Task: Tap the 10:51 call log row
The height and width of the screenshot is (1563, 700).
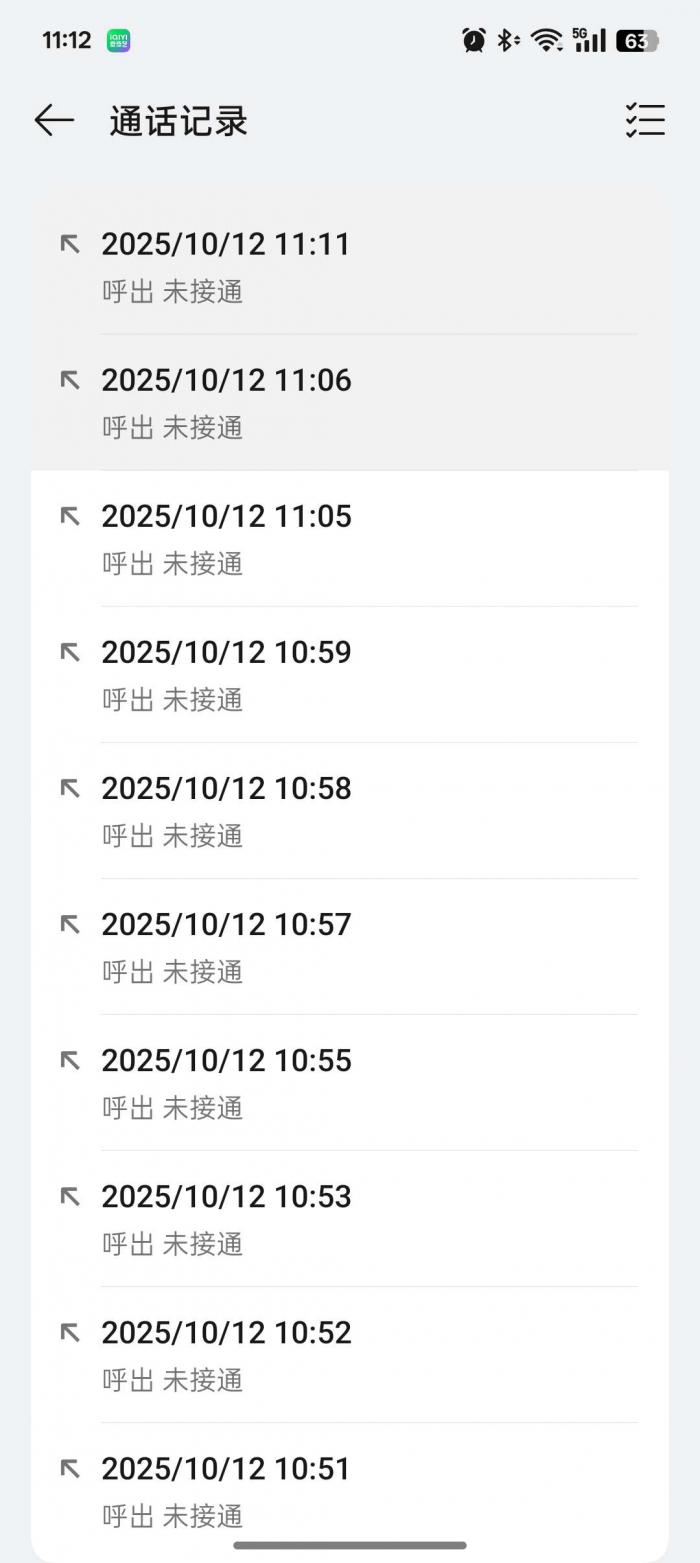Action: pos(349,1490)
